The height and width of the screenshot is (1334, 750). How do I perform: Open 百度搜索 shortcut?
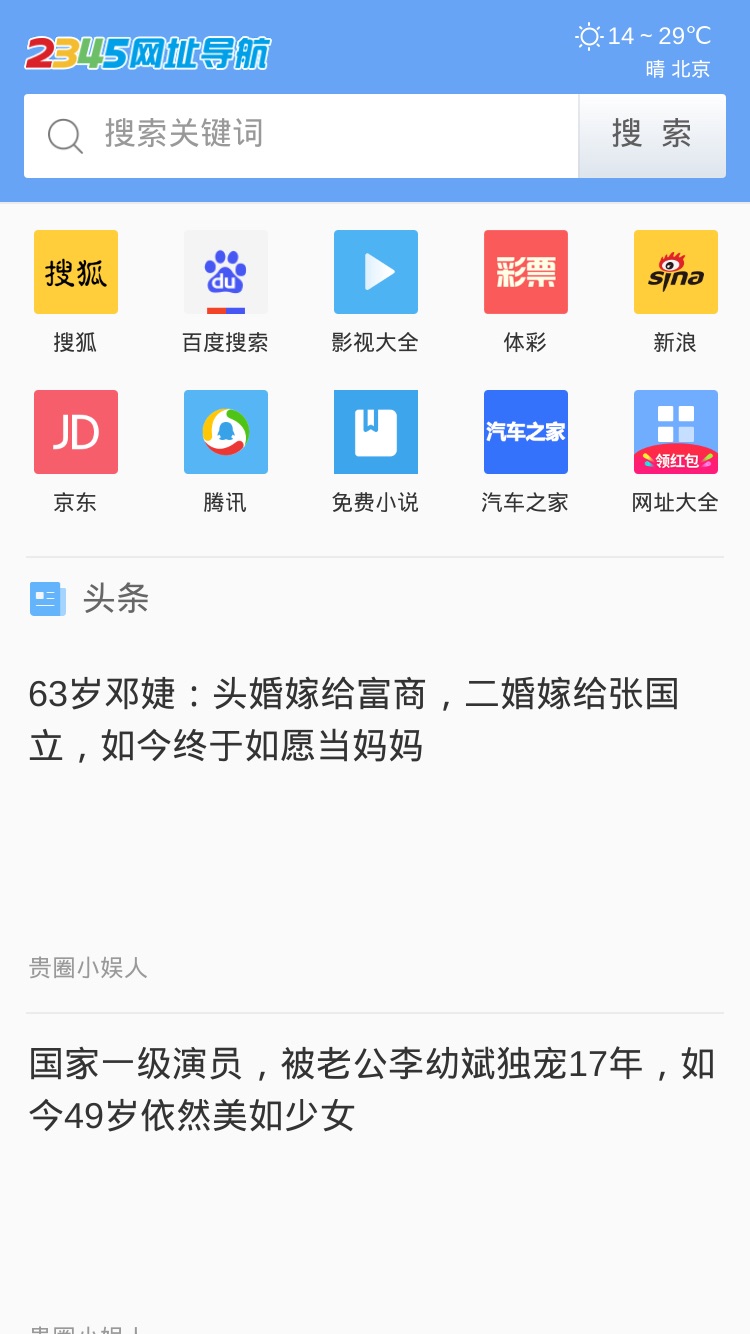click(x=226, y=292)
